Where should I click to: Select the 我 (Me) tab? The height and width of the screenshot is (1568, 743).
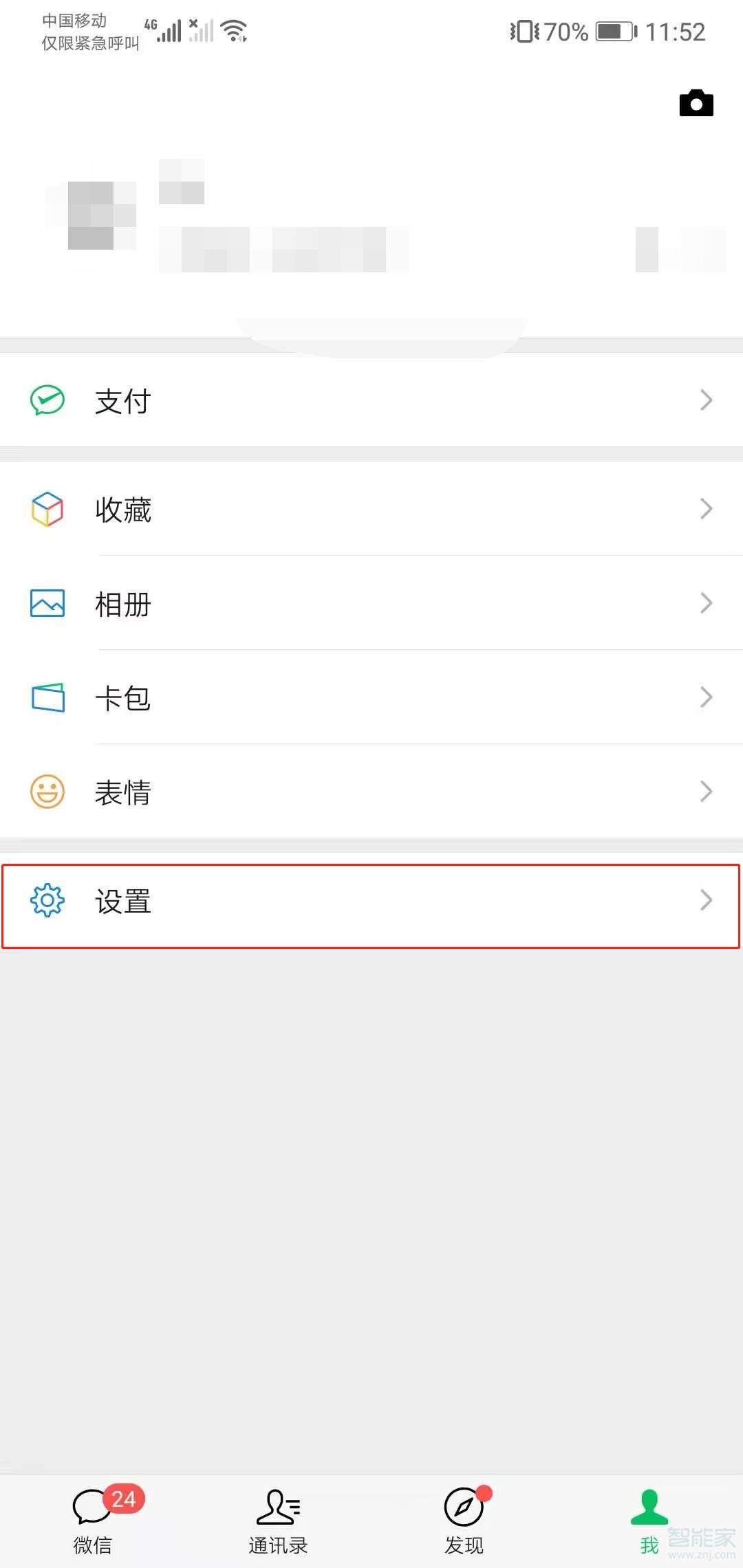(649, 1521)
